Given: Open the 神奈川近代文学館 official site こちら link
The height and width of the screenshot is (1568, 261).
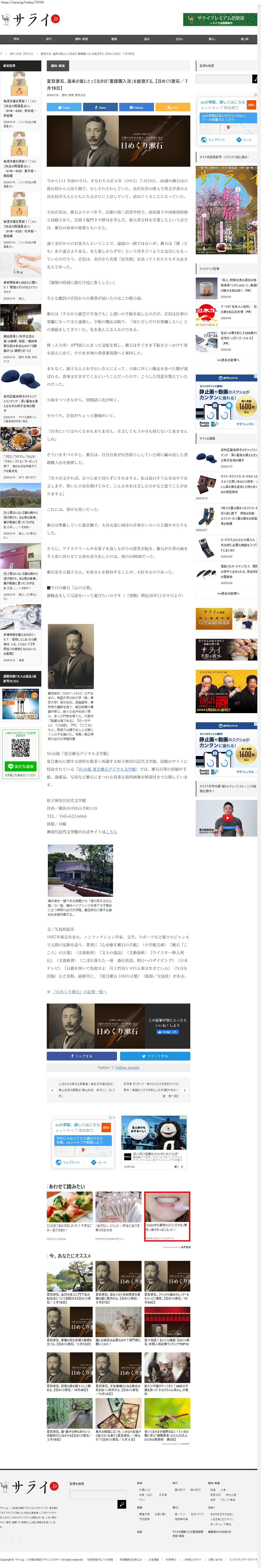Looking at the screenshot, I should (x=111, y=831).
